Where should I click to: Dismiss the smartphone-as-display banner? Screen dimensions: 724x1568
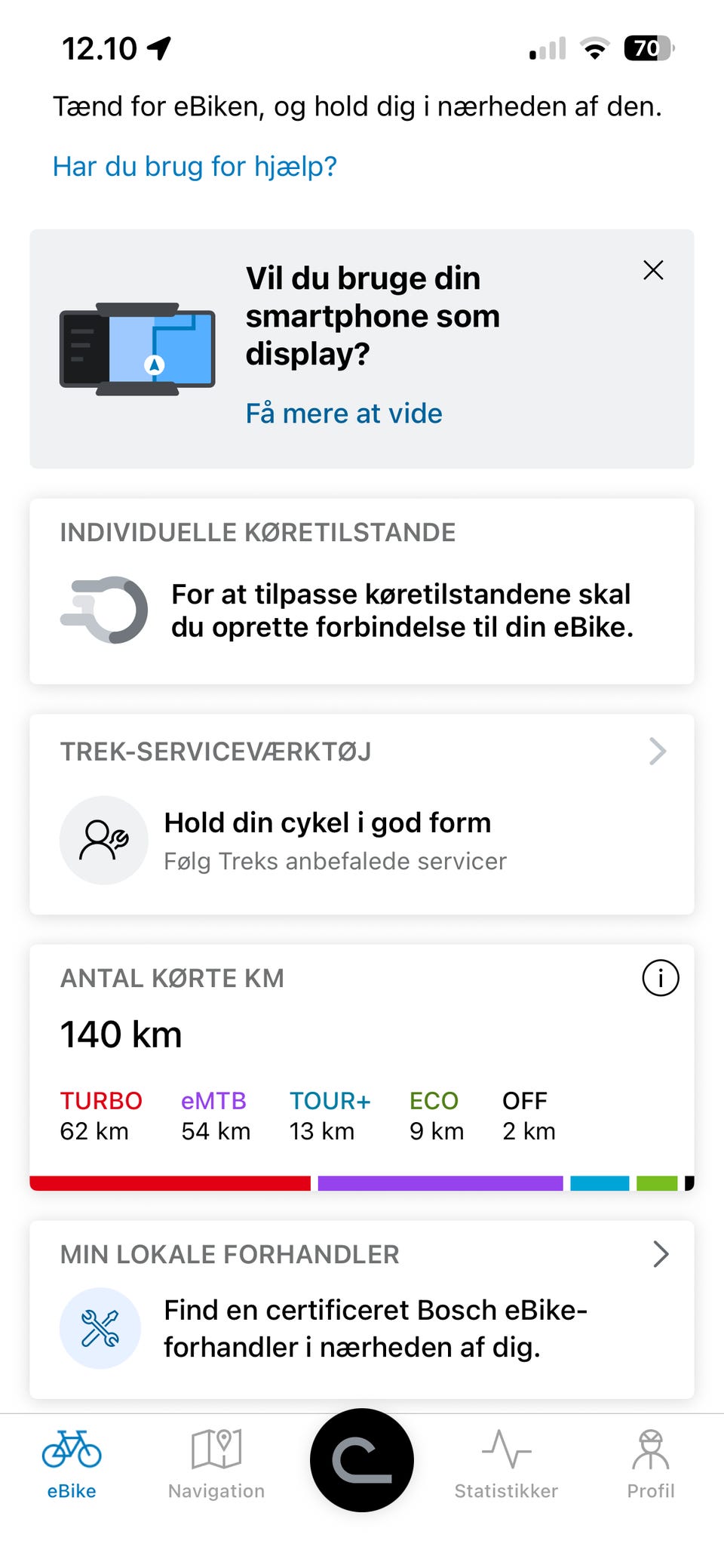point(653,270)
